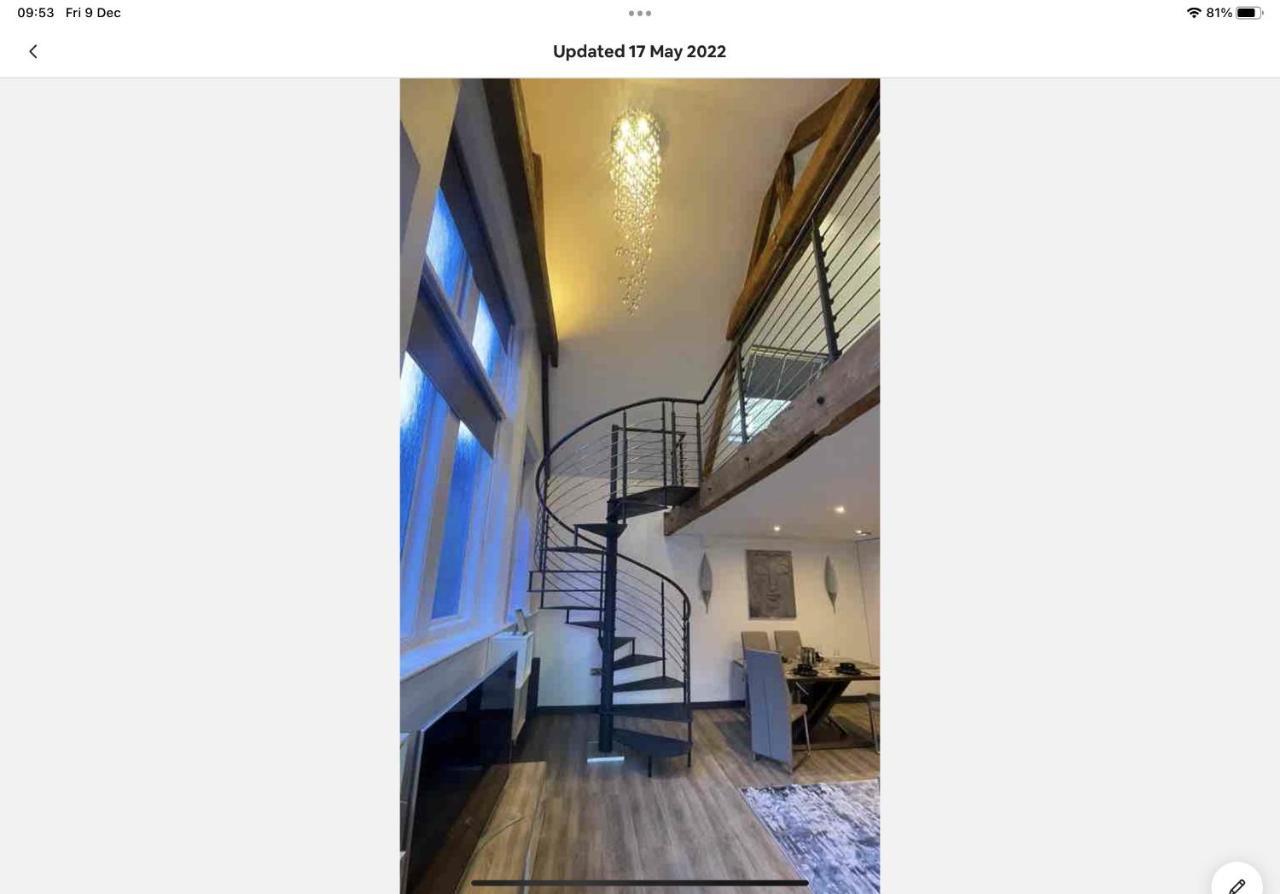Open the spiral staircase photo
Image resolution: width=1280 pixels, height=894 pixels.
click(x=639, y=485)
